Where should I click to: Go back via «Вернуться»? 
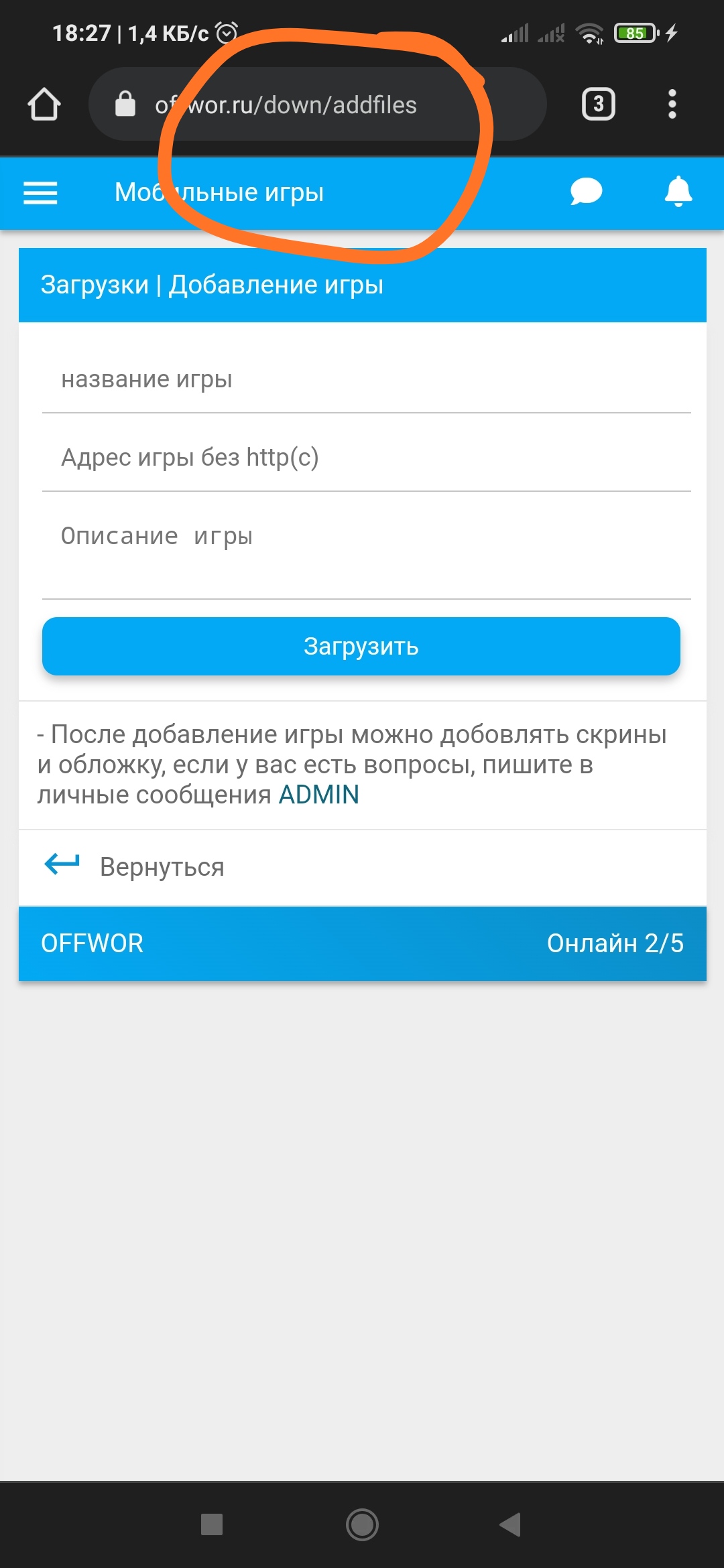tap(162, 867)
